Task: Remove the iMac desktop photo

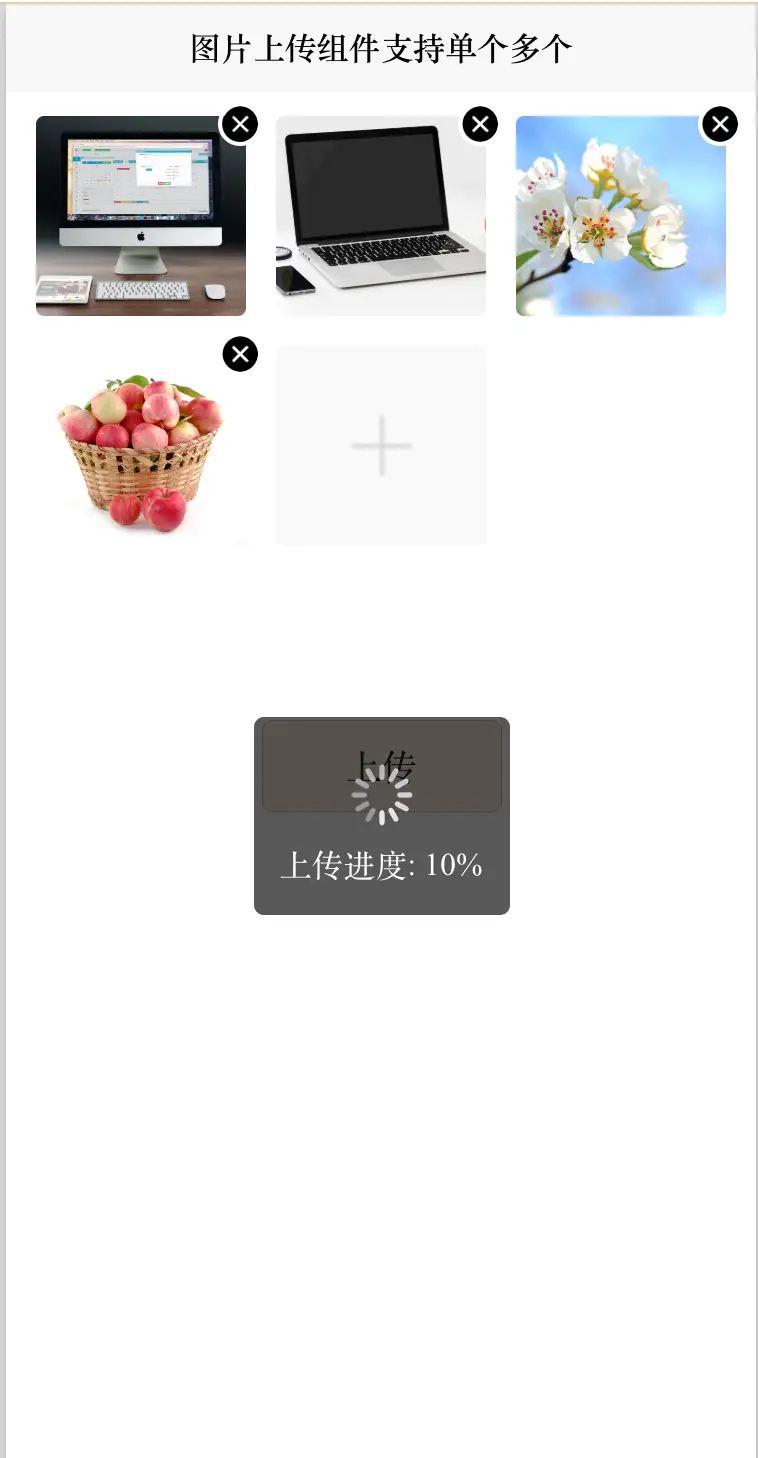Action: pyautogui.click(x=240, y=125)
